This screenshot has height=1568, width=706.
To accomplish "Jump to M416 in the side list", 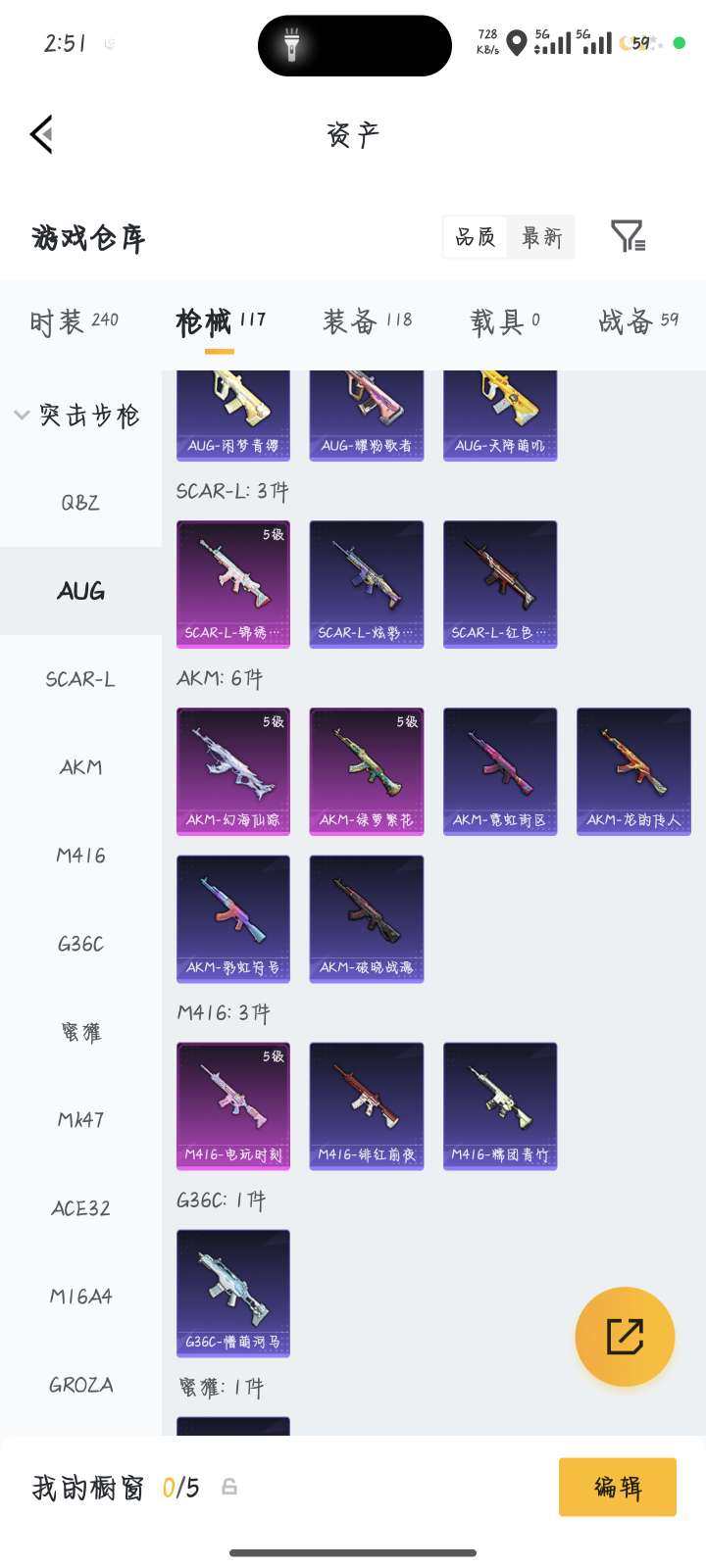I will tap(80, 856).
